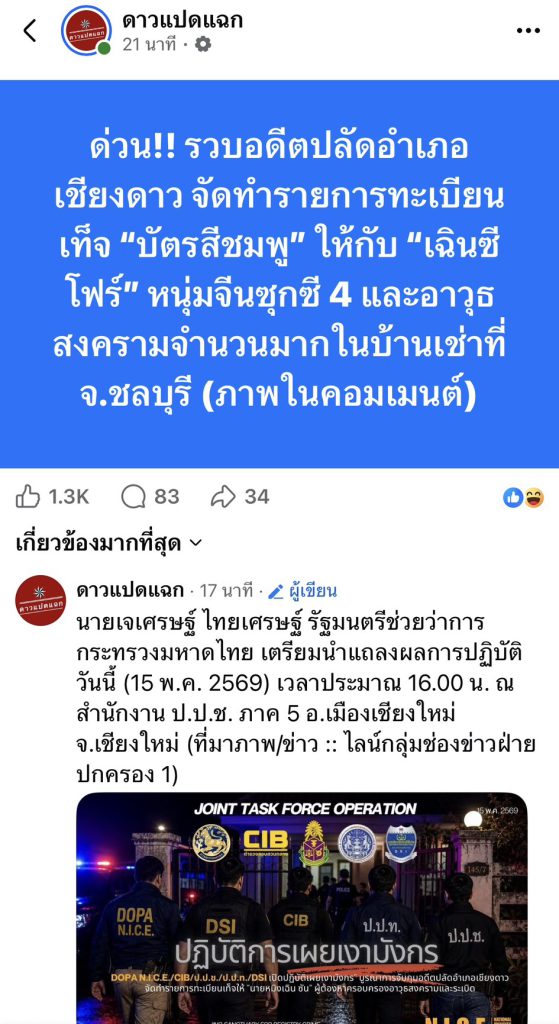
Task: Go back with the top-left arrow
Action: [x=30, y=31]
